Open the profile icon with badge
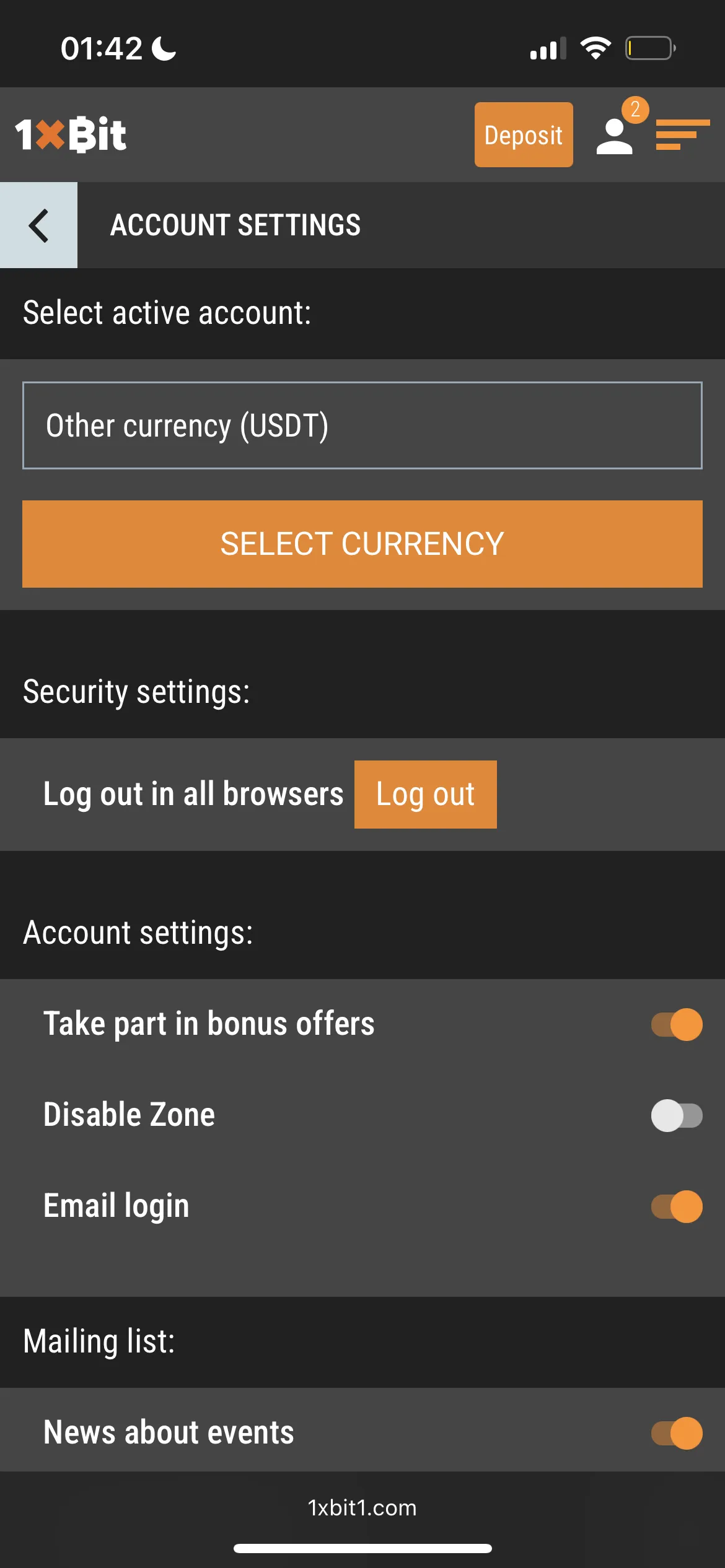The width and height of the screenshot is (725, 1568). point(615,135)
